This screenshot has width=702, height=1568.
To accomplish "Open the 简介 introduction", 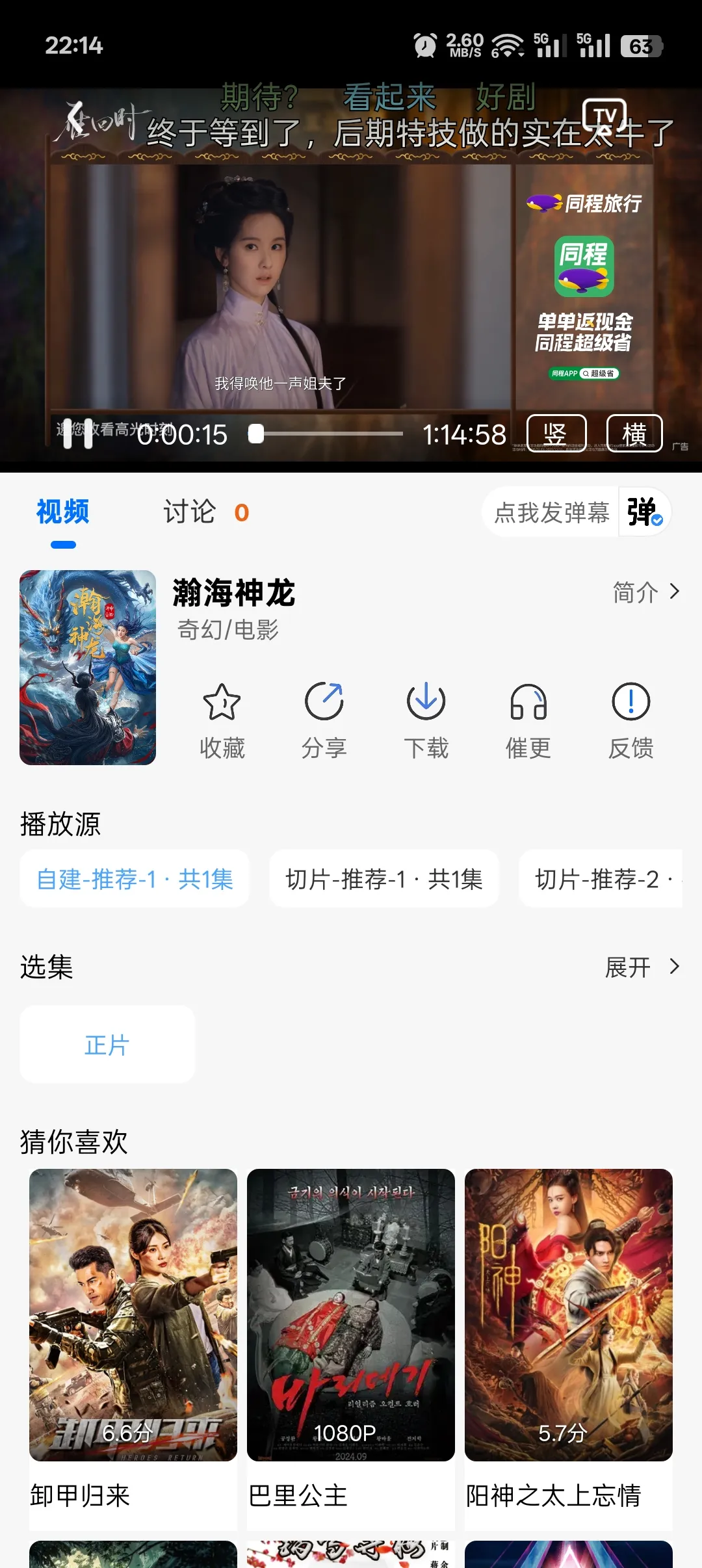I will (x=646, y=592).
